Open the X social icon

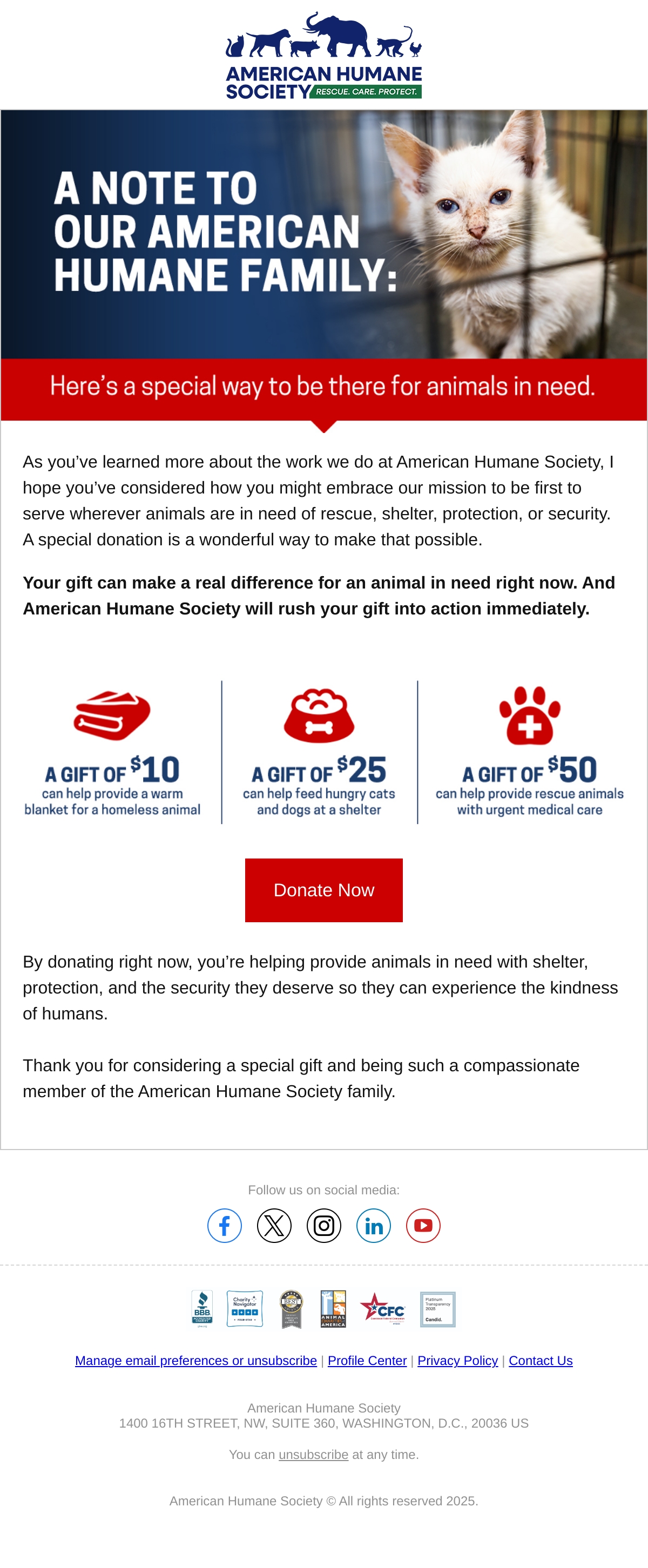[x=274, y=1225]
